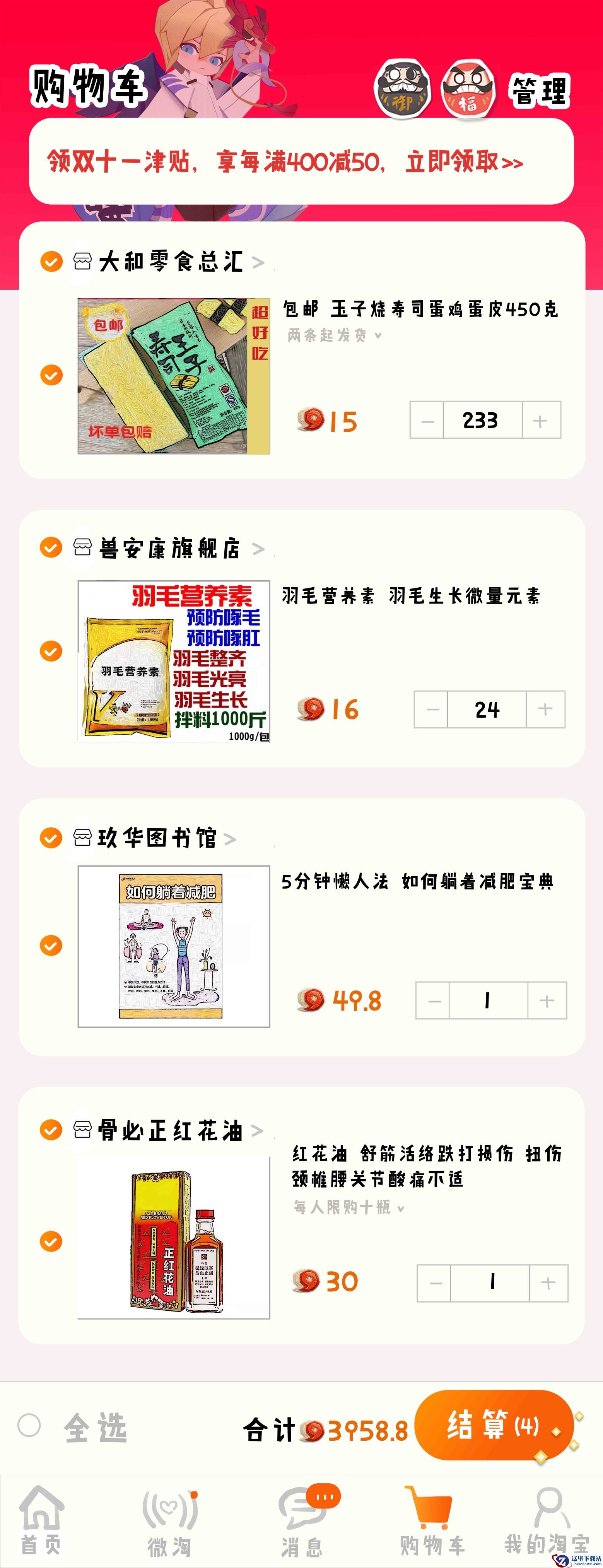The width and height of the screenshot is (603, 1568).
Task: Increase quantity of 玉子烧寿司蛋
Action: click(540, 421)
